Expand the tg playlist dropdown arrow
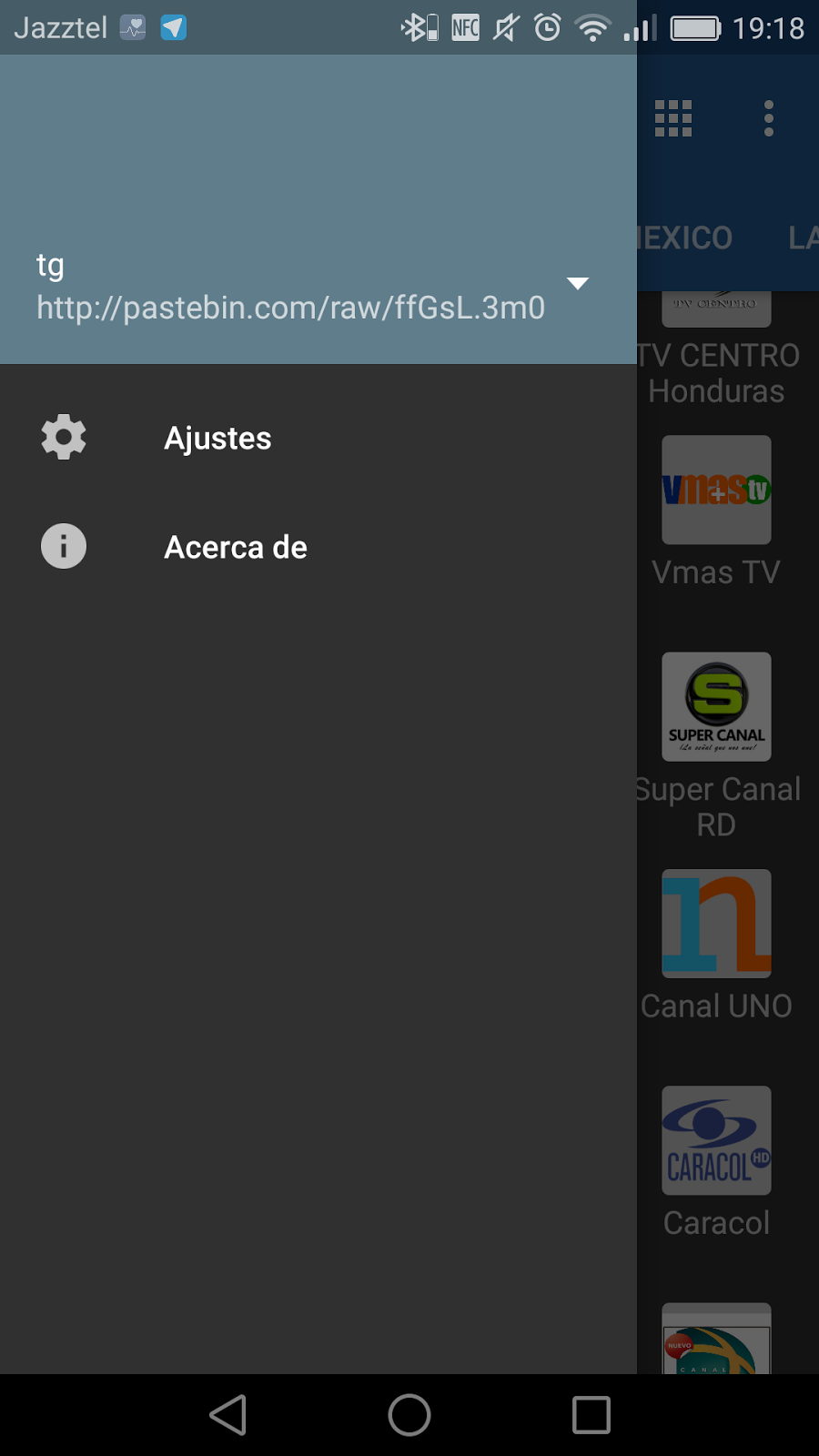This screenshot has width=819, height=1456. [578, 283]
